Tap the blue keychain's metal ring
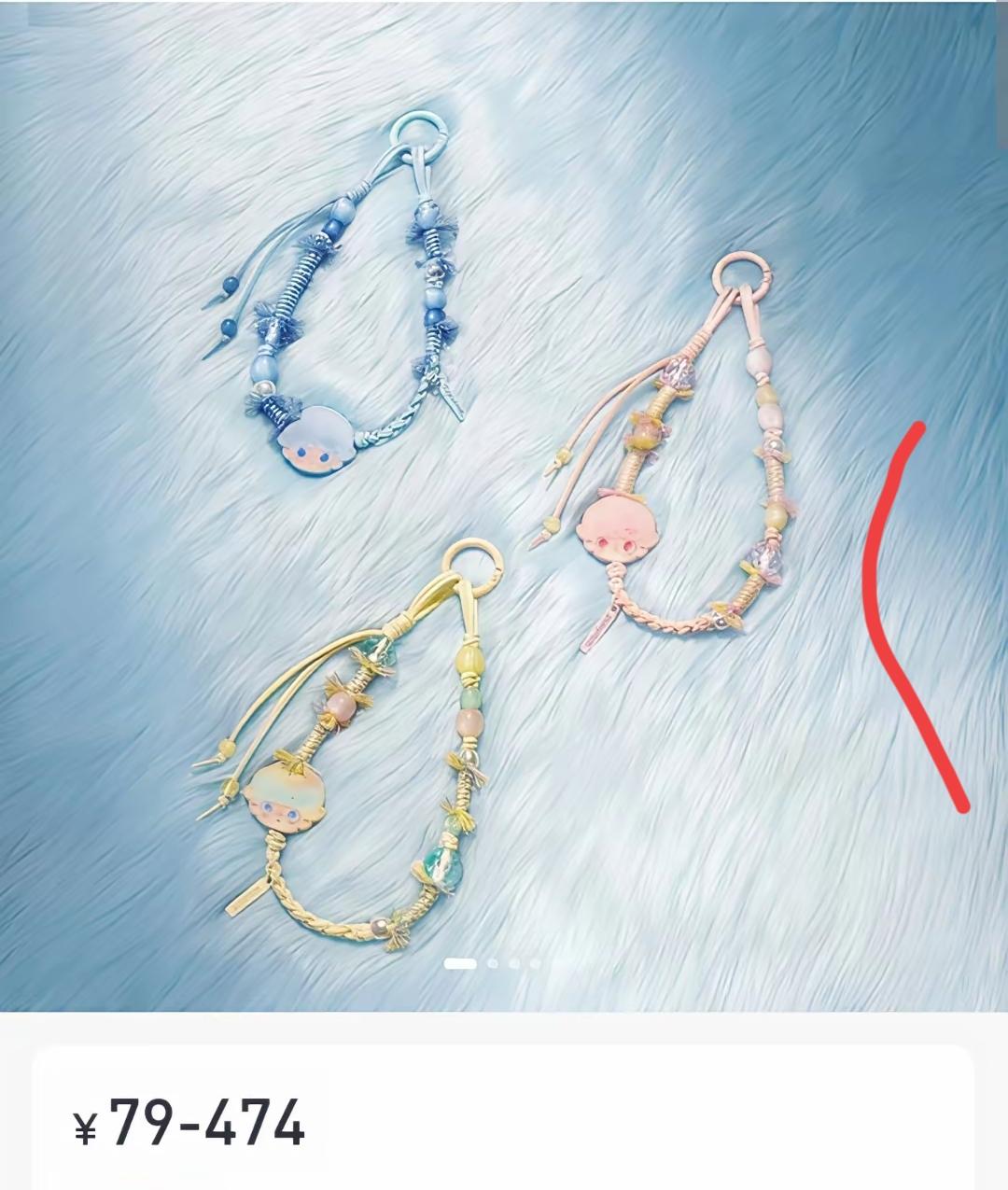This screenshot has width=1008, height=1190. tap(419, 133)
